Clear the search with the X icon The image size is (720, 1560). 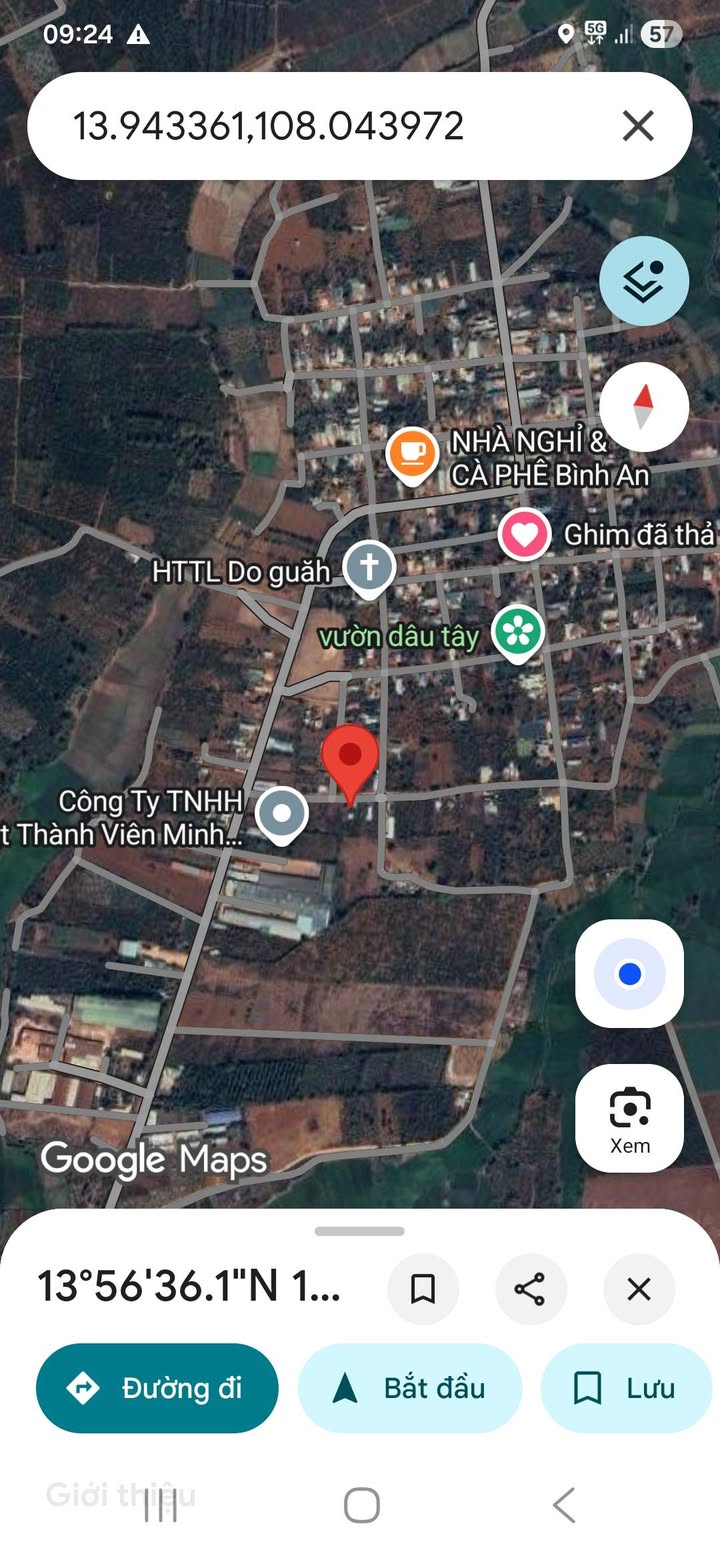[638, 126]
